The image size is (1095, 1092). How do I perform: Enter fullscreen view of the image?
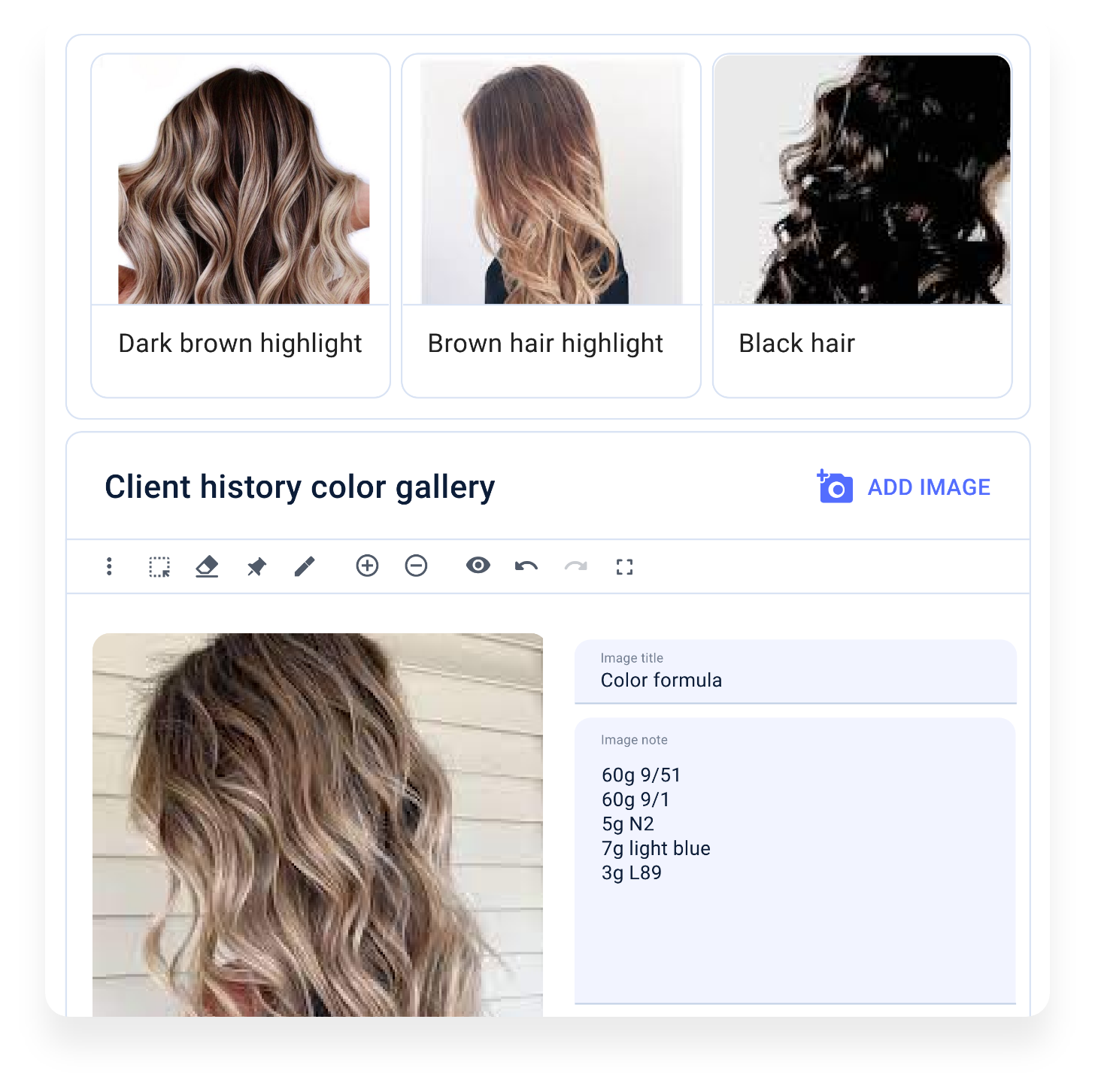point(624,566)
